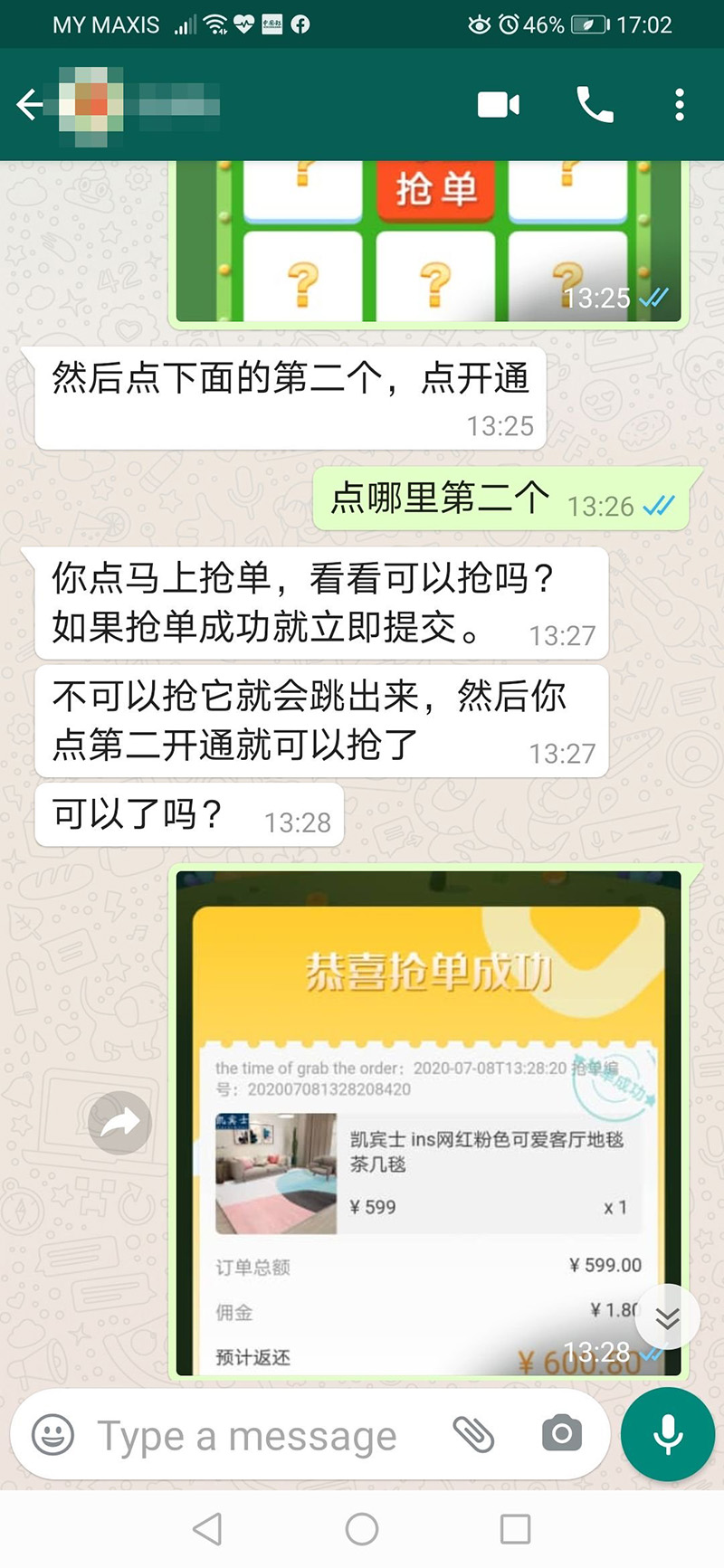Open the image showing 恭喜抢单成功
The image size is (724, 1568).
[427, 1122]
